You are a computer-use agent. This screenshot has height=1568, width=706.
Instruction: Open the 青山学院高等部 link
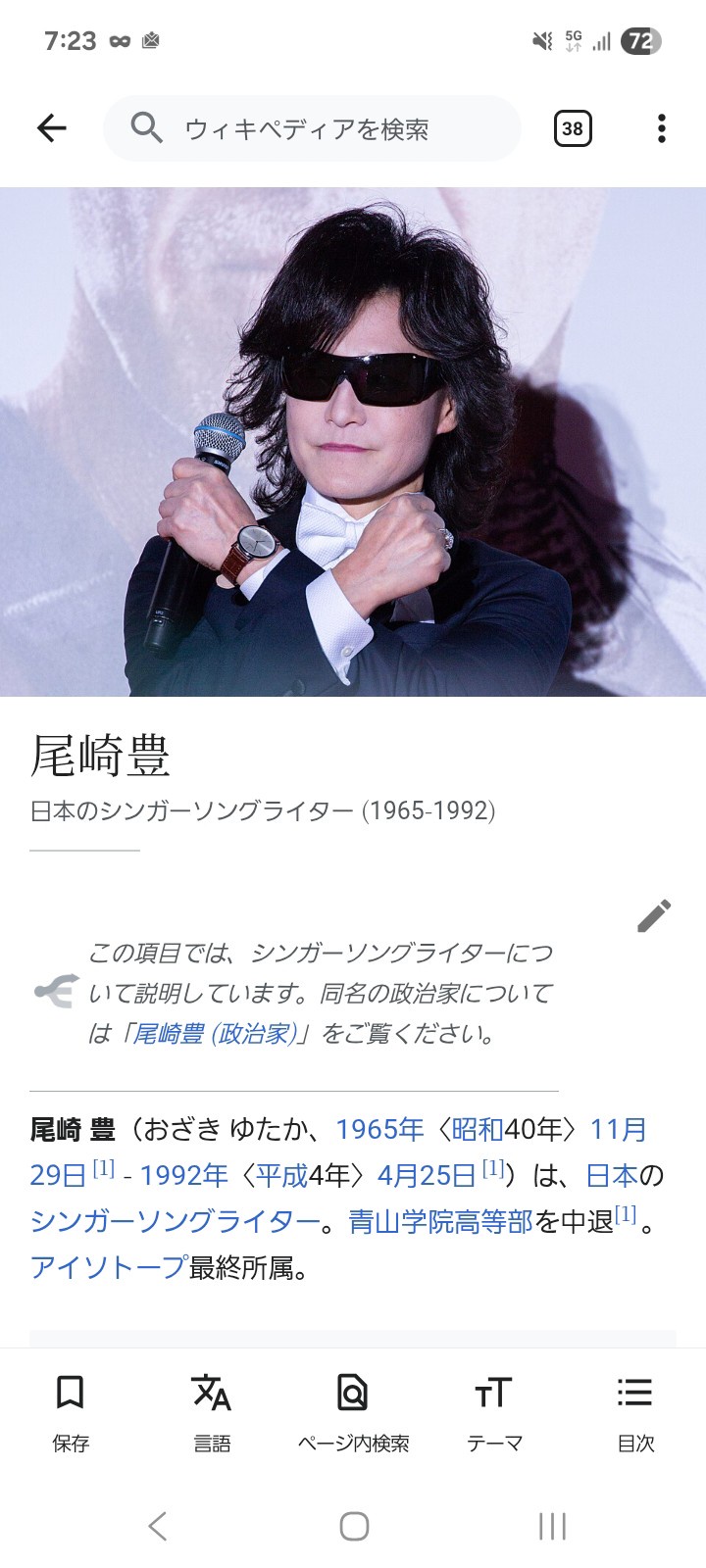click(441, 1221)
